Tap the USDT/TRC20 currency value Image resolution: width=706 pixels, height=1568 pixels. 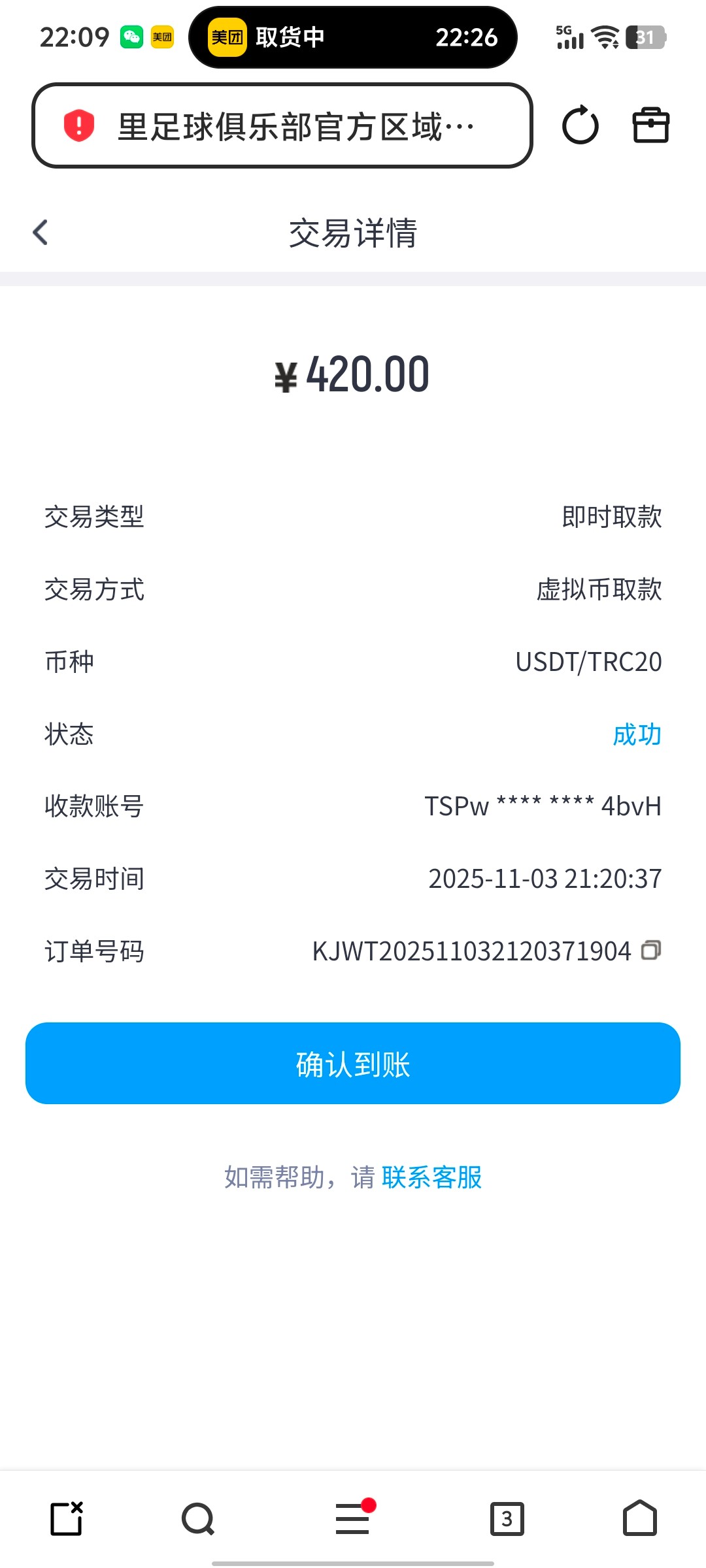tap(587, 662)
